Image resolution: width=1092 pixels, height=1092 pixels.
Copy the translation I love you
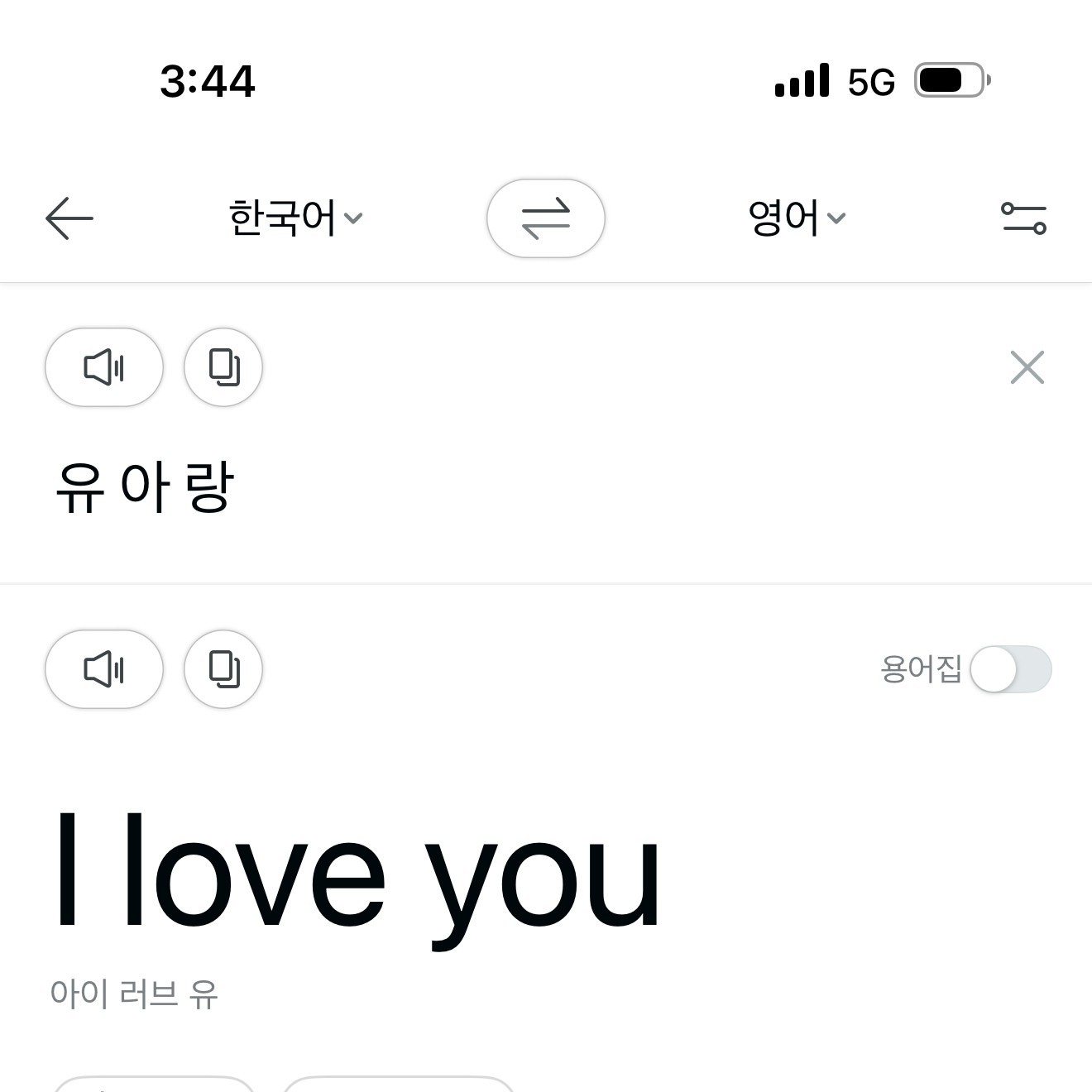[x=223, y=669]
